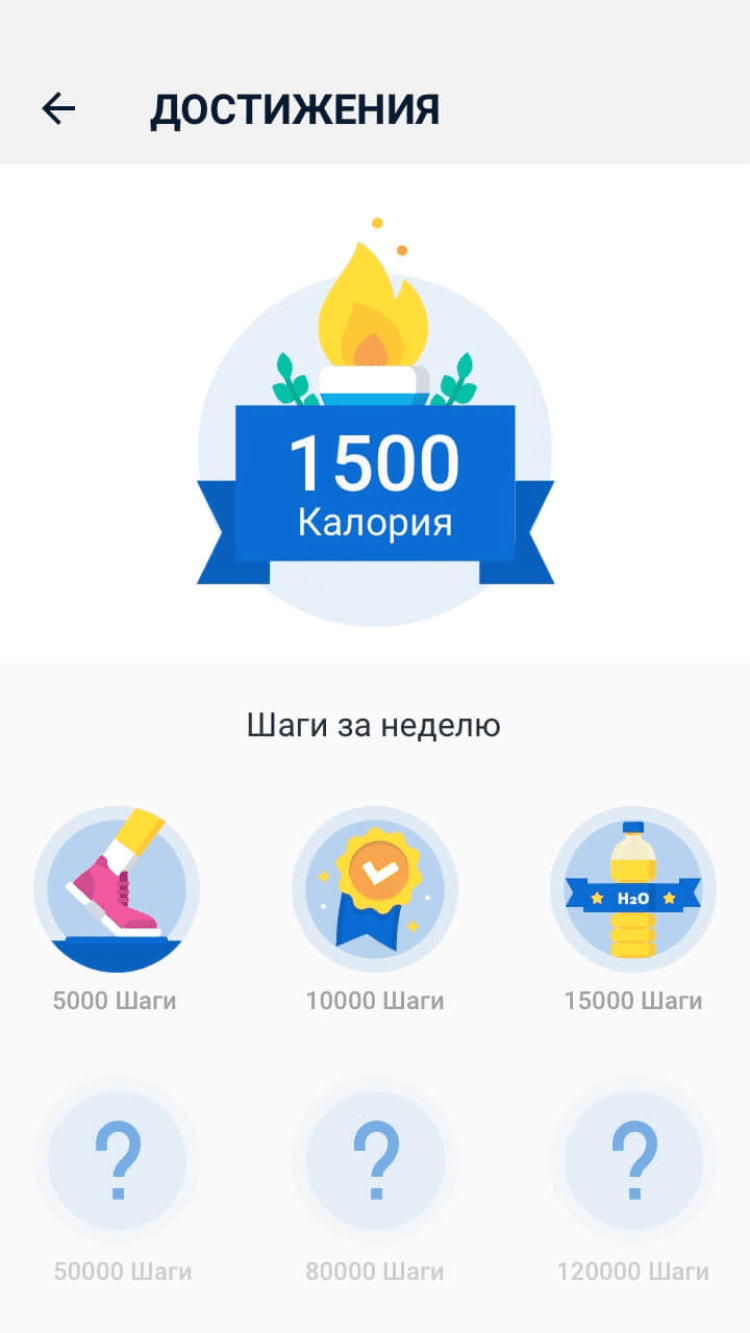The width and height of the screenshot is (750, 1333).
Task: Go back from the Достижения screen
Action: pyautogui.click(x=58, y=108)
